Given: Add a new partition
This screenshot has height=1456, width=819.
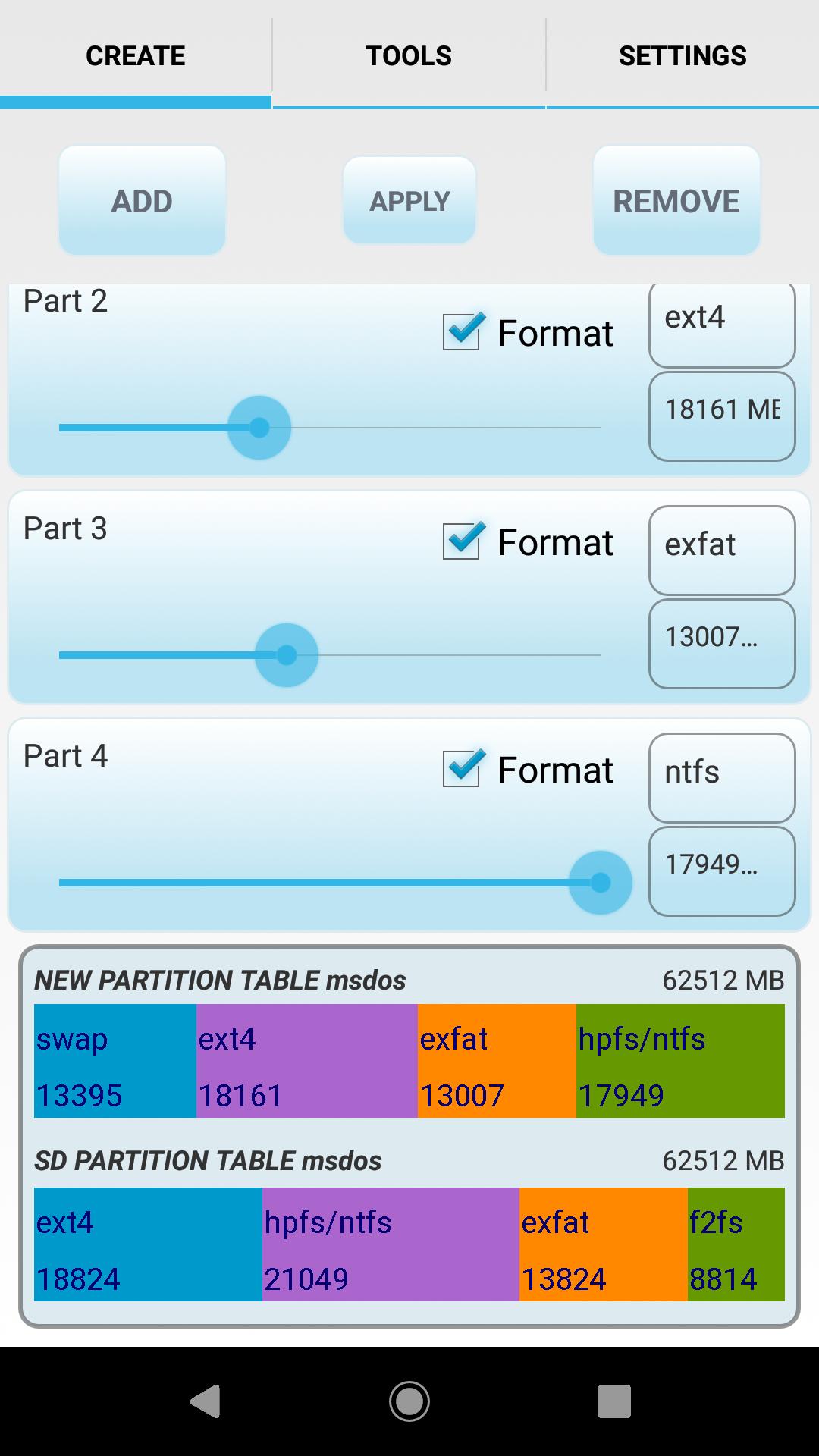Looking at the screenshot, I should click(x=142, y=201).
